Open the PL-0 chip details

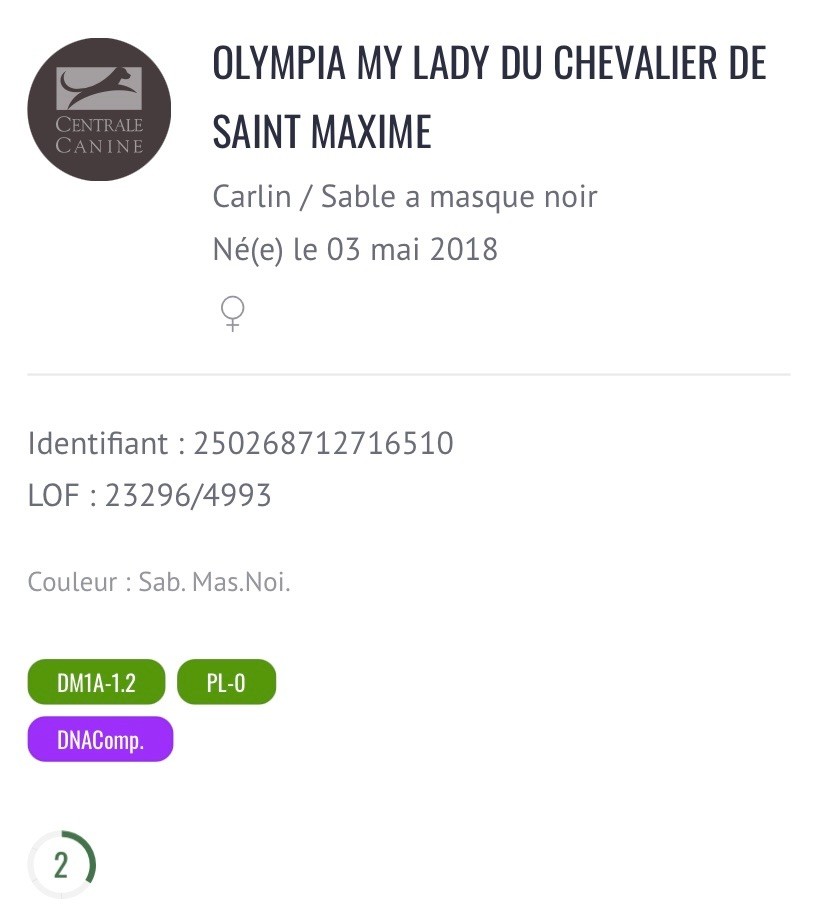click(x=226, y=684)
